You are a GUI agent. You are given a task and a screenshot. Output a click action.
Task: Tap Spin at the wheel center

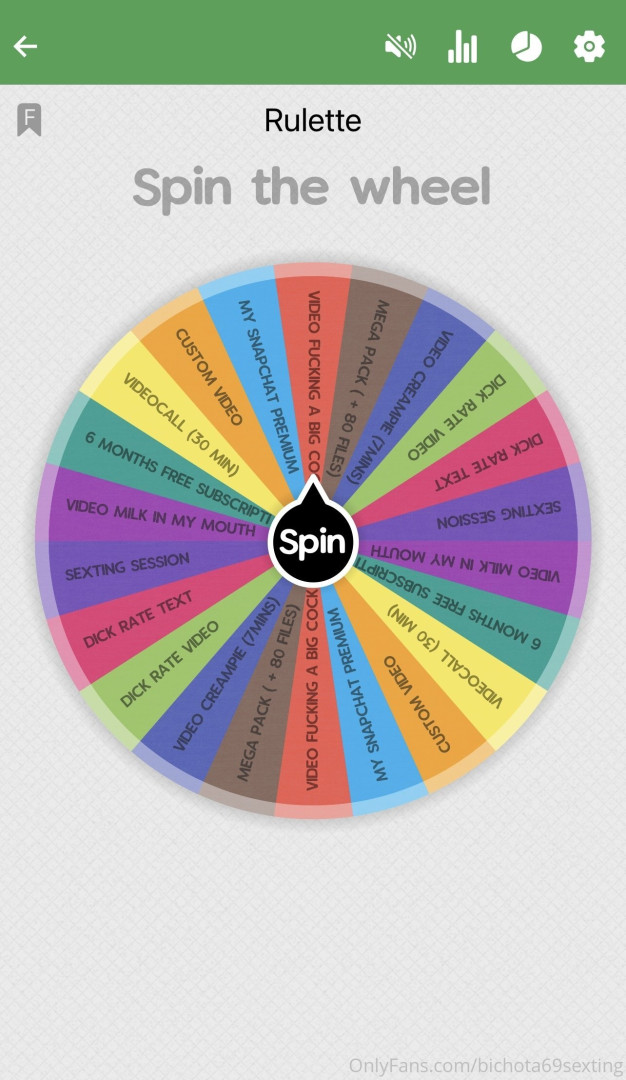[x=313, y=542]
